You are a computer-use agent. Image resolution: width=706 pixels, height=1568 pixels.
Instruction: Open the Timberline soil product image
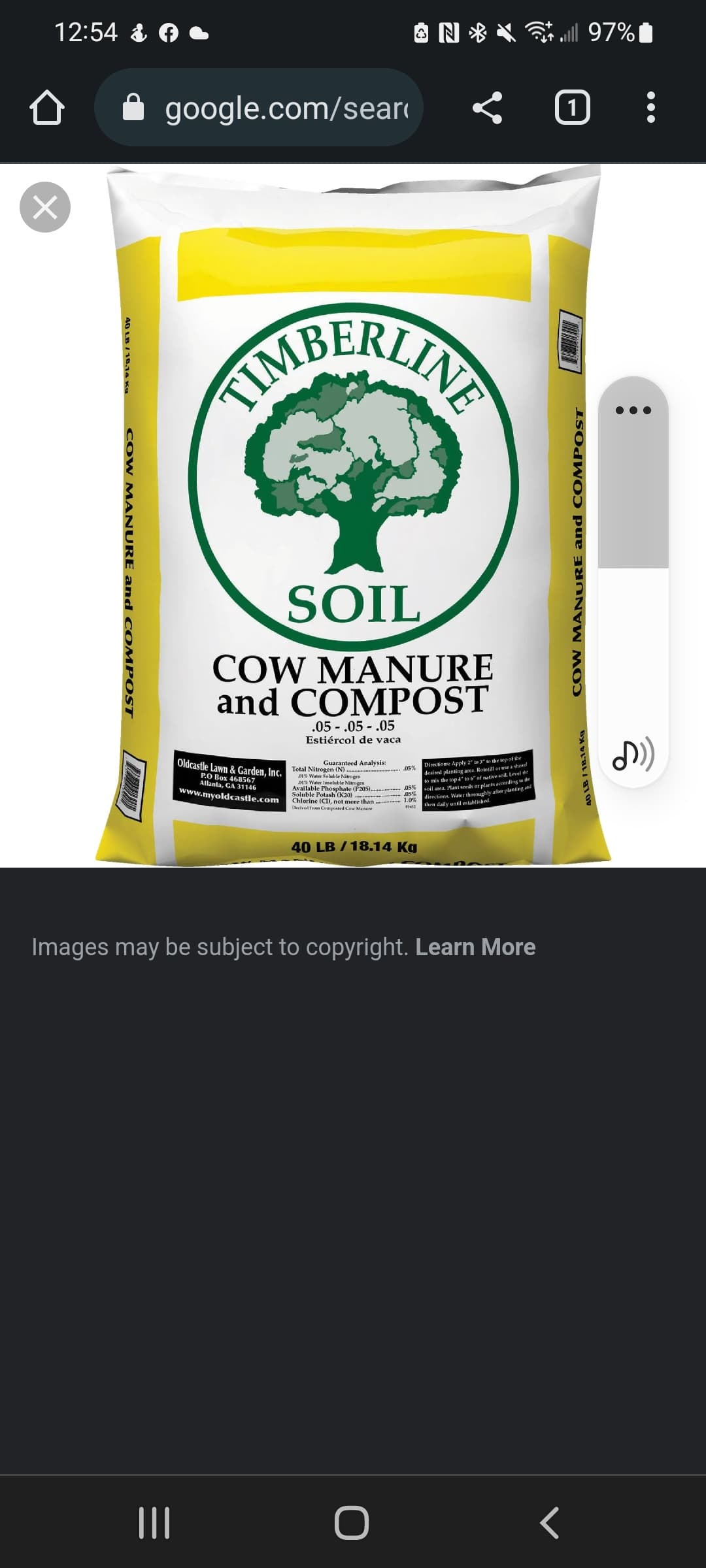pos(353,516)
